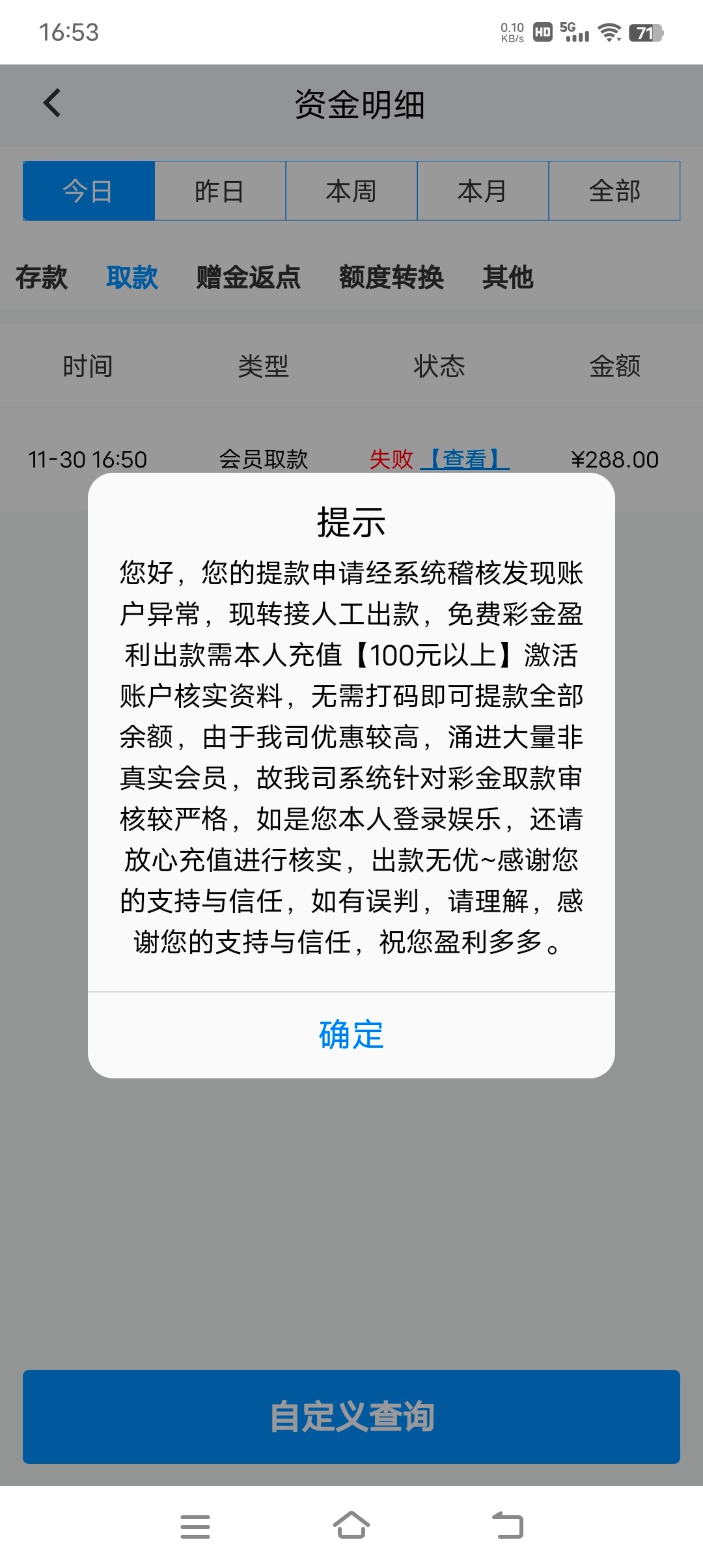Open the 额度转换 records tab

(x=391, y=277)
